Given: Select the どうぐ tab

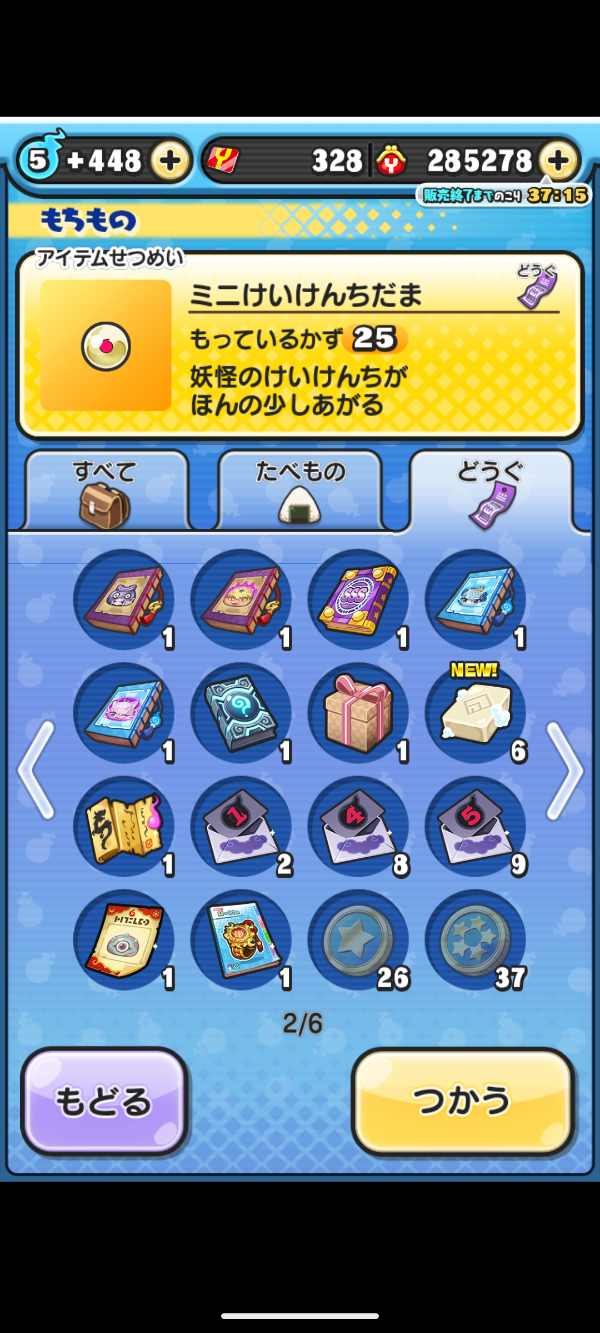Looking at the screenshot, I should click(491, 490).
